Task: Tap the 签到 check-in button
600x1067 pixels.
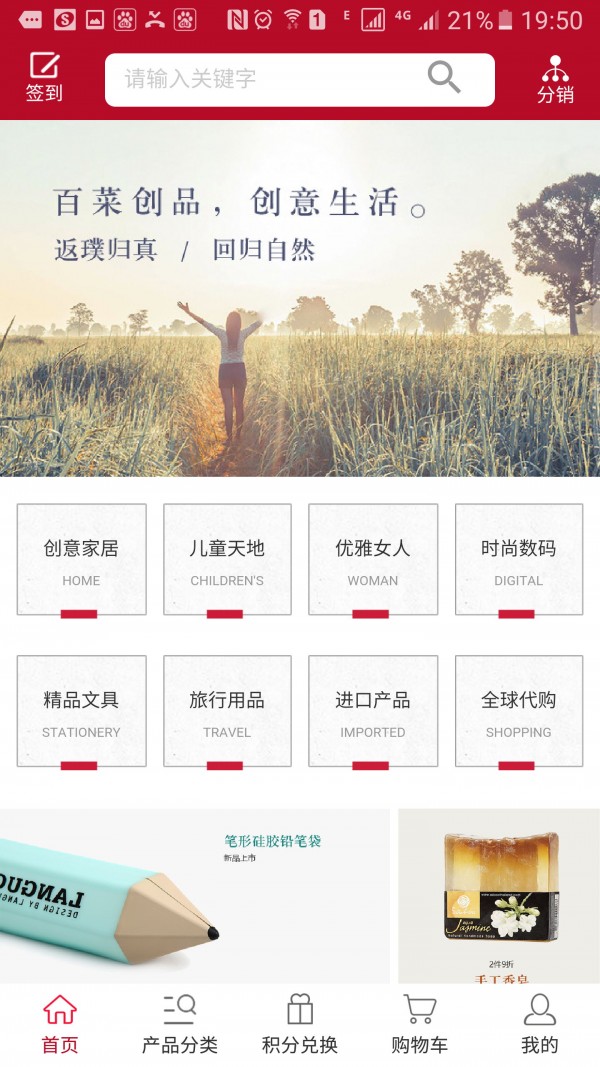Action: 44,78
